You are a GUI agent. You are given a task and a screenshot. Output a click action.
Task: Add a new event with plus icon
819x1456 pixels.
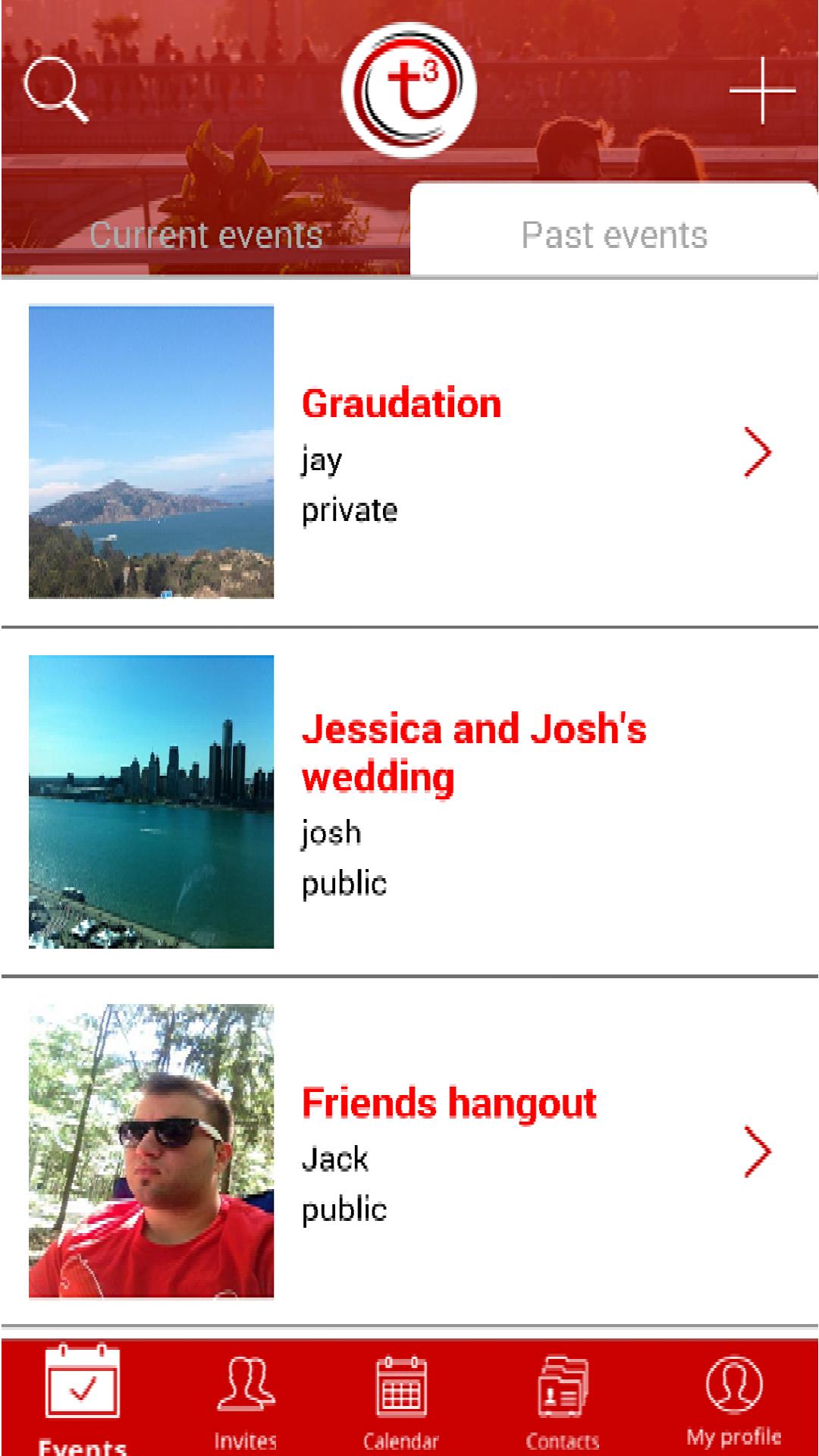pos(762,91)
